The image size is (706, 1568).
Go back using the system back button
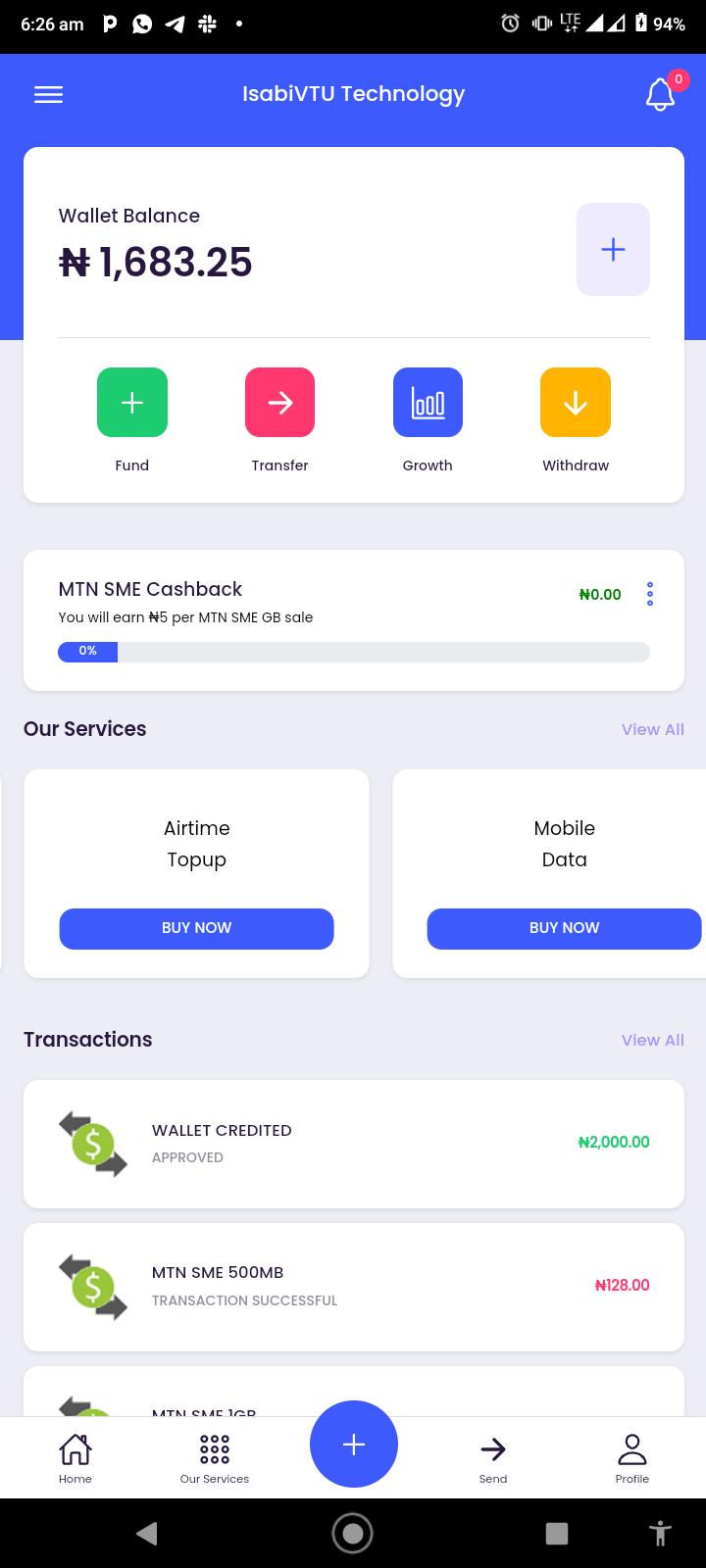[147, 1534]
